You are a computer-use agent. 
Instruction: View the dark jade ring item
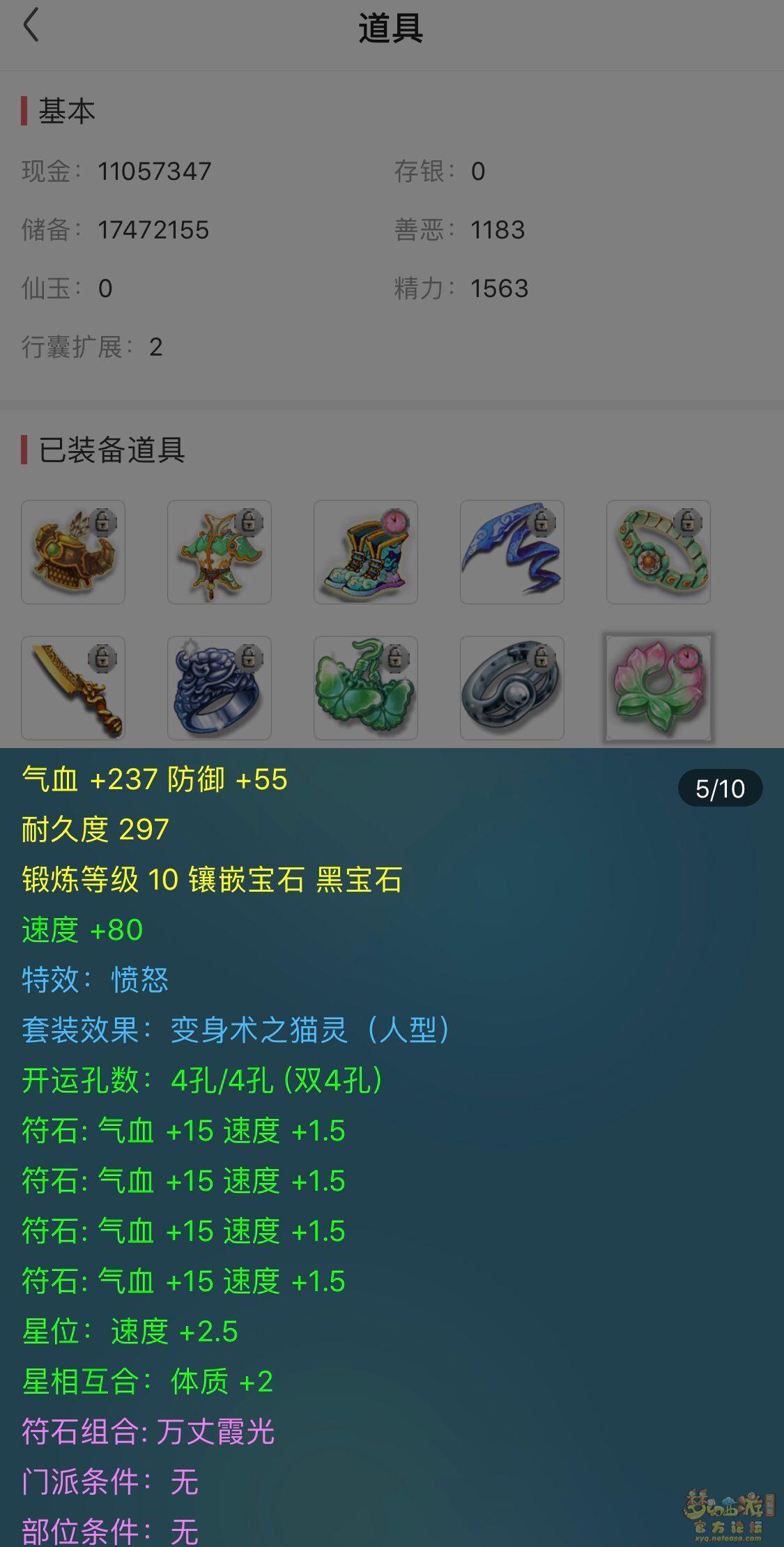[512, 688]
